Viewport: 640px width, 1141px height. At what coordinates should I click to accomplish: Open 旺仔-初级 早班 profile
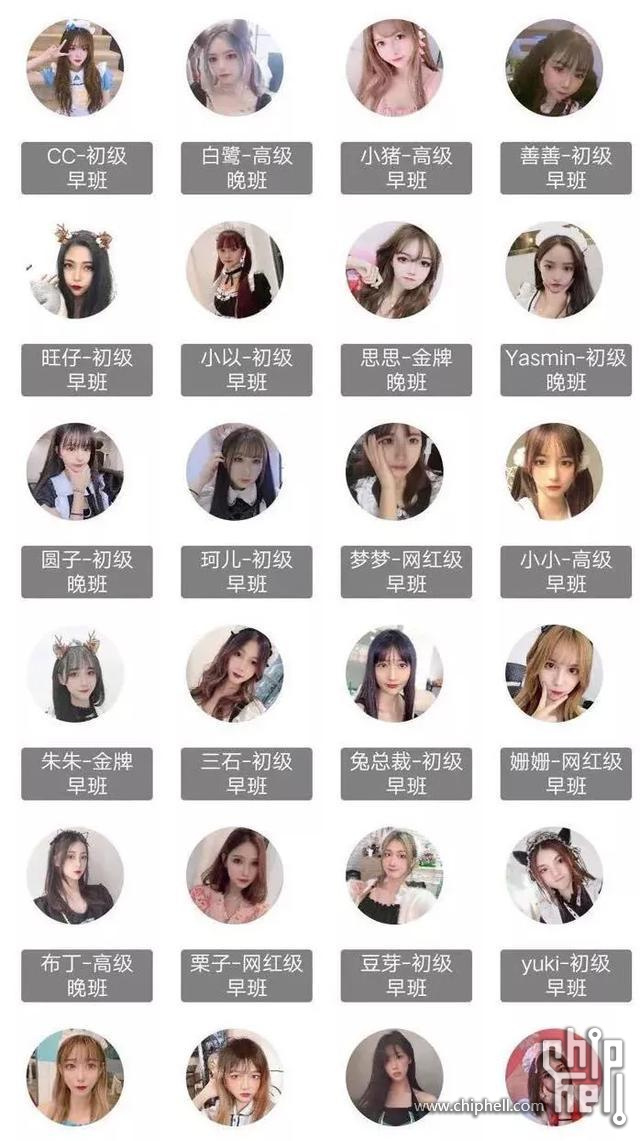pyautogui.click(x=87, y=370)
